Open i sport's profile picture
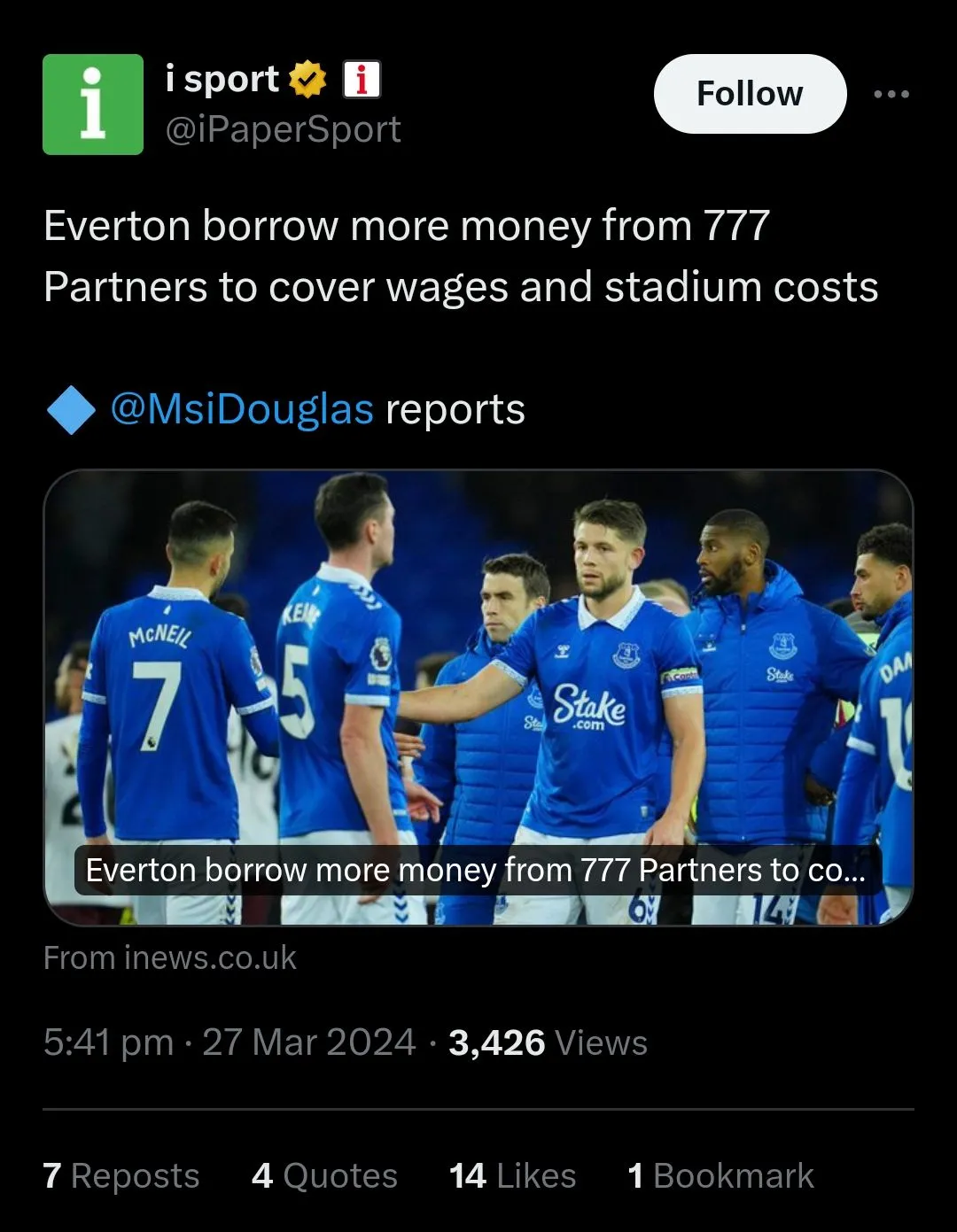 coord(93,105)
